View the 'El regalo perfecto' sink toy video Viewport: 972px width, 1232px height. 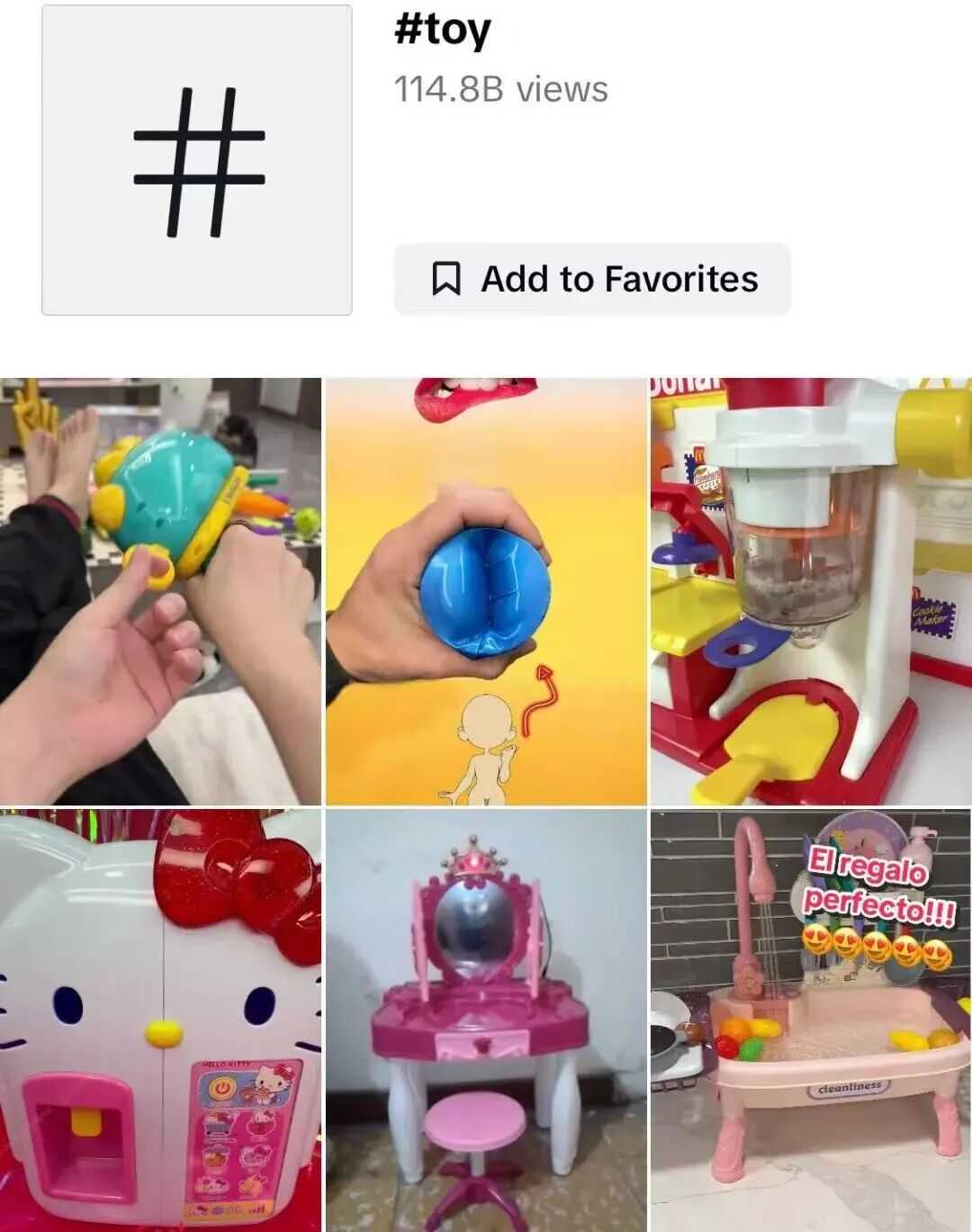click(810, 1021)
